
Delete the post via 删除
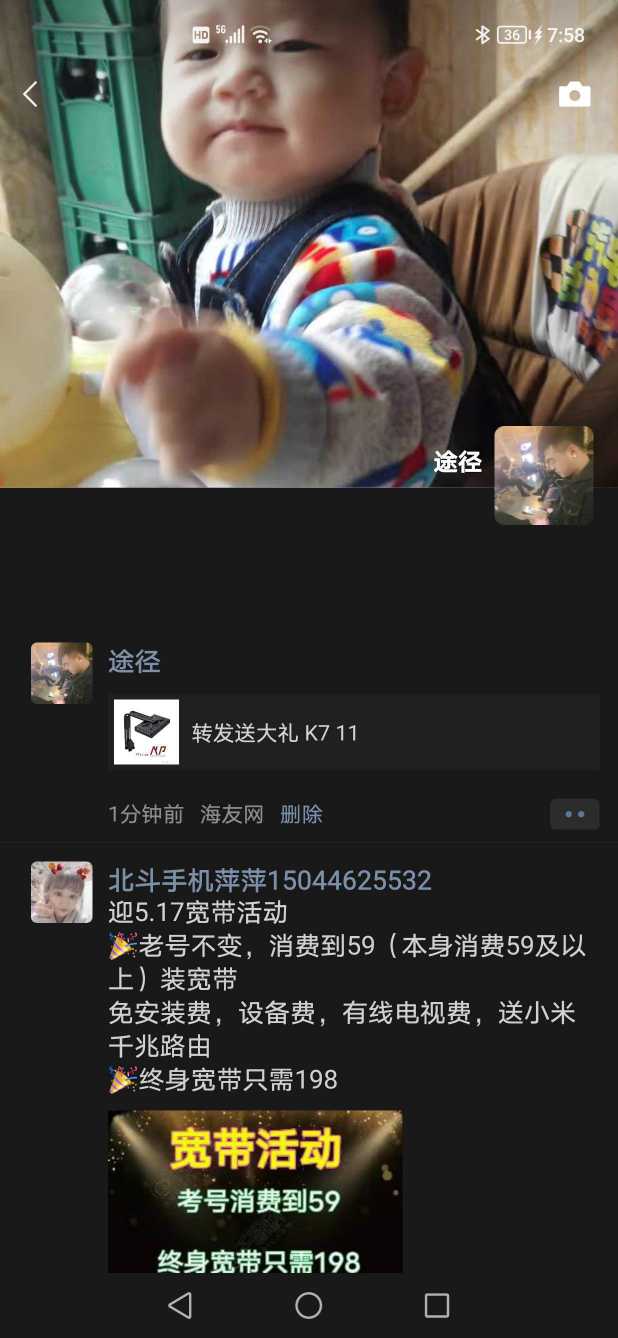(301, 814)
